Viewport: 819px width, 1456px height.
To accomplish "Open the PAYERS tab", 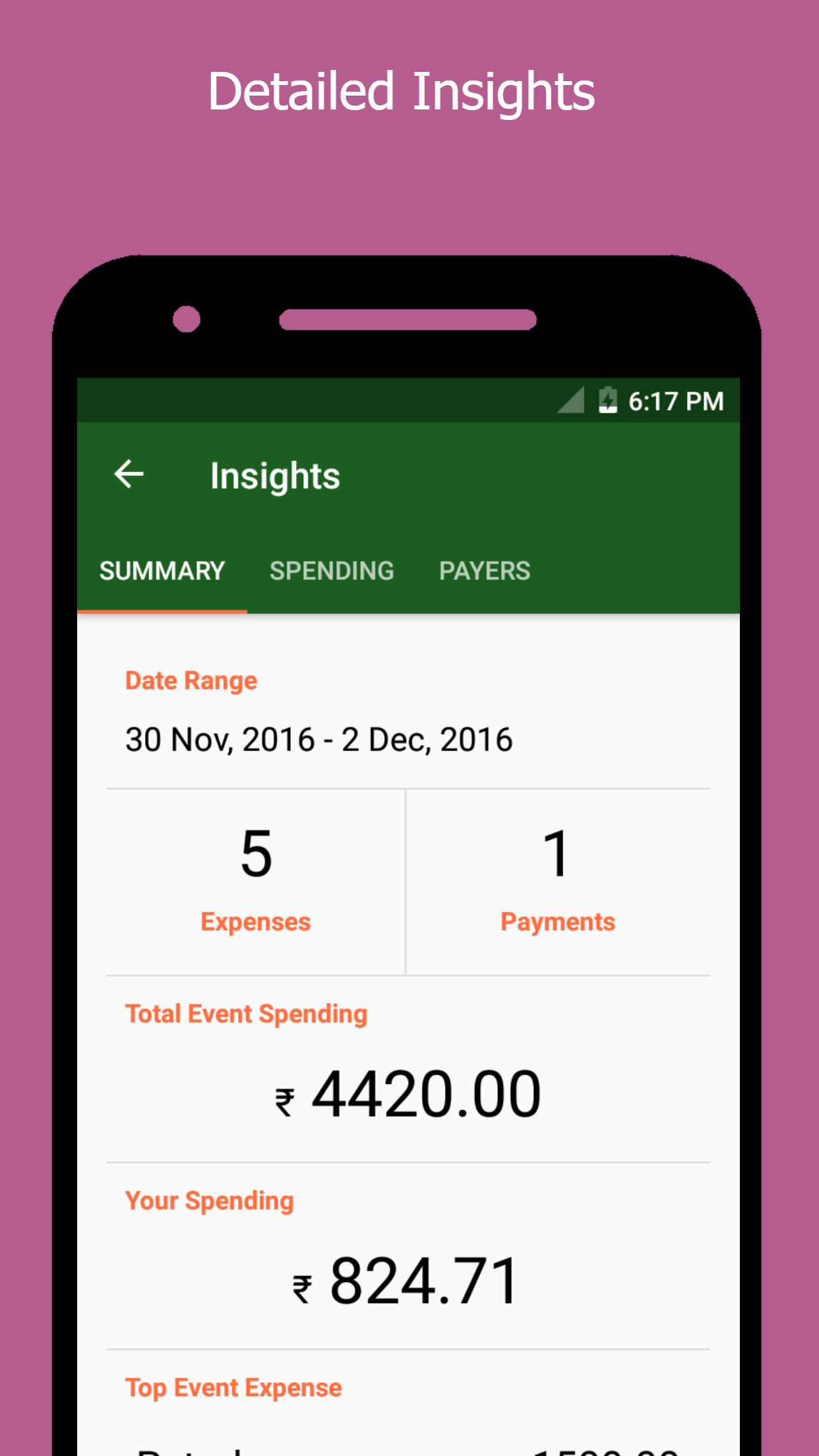I will coord(485,570).
